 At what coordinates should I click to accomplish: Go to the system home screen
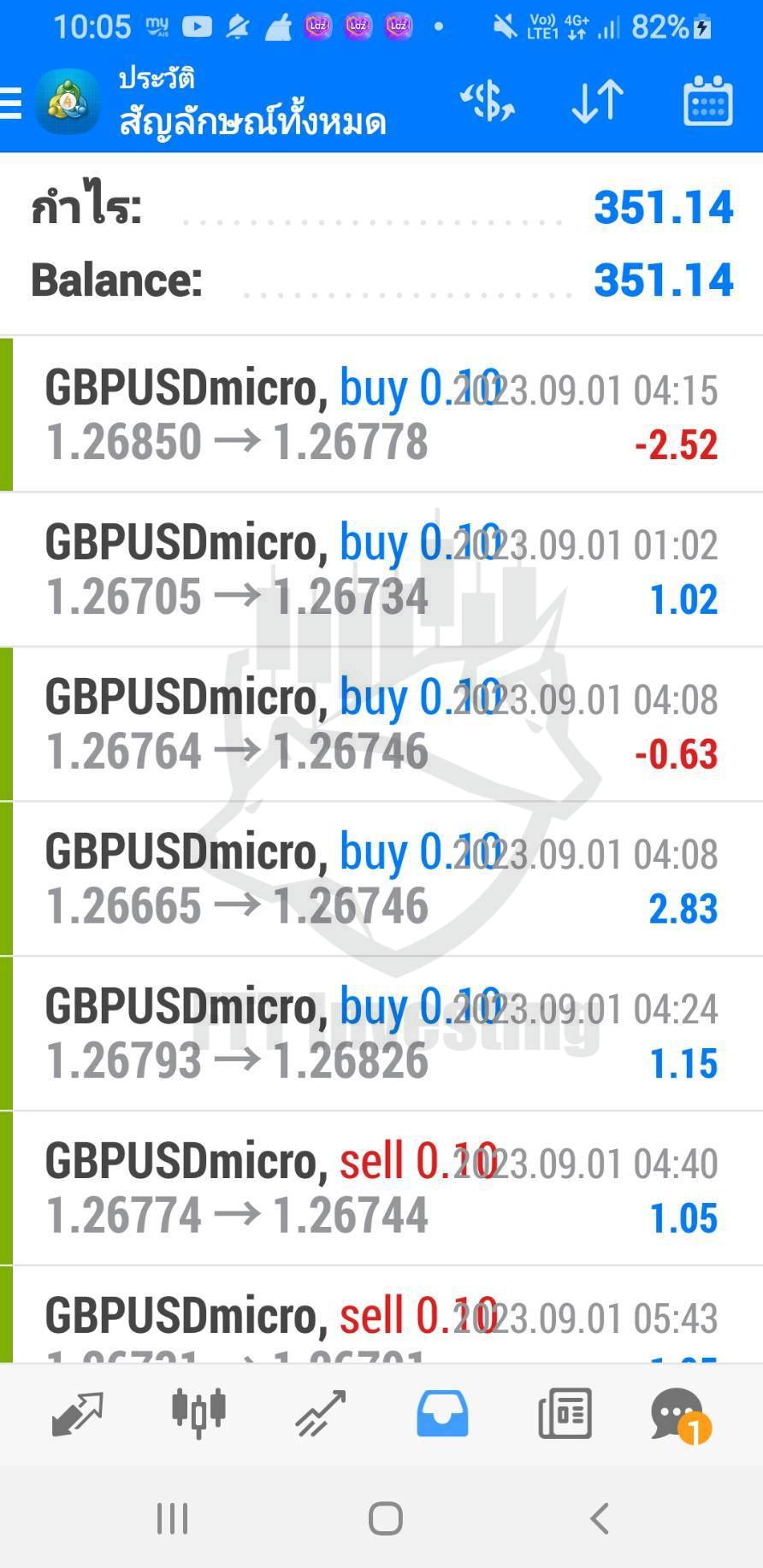pyautogui.click(x=385, y=1518)
